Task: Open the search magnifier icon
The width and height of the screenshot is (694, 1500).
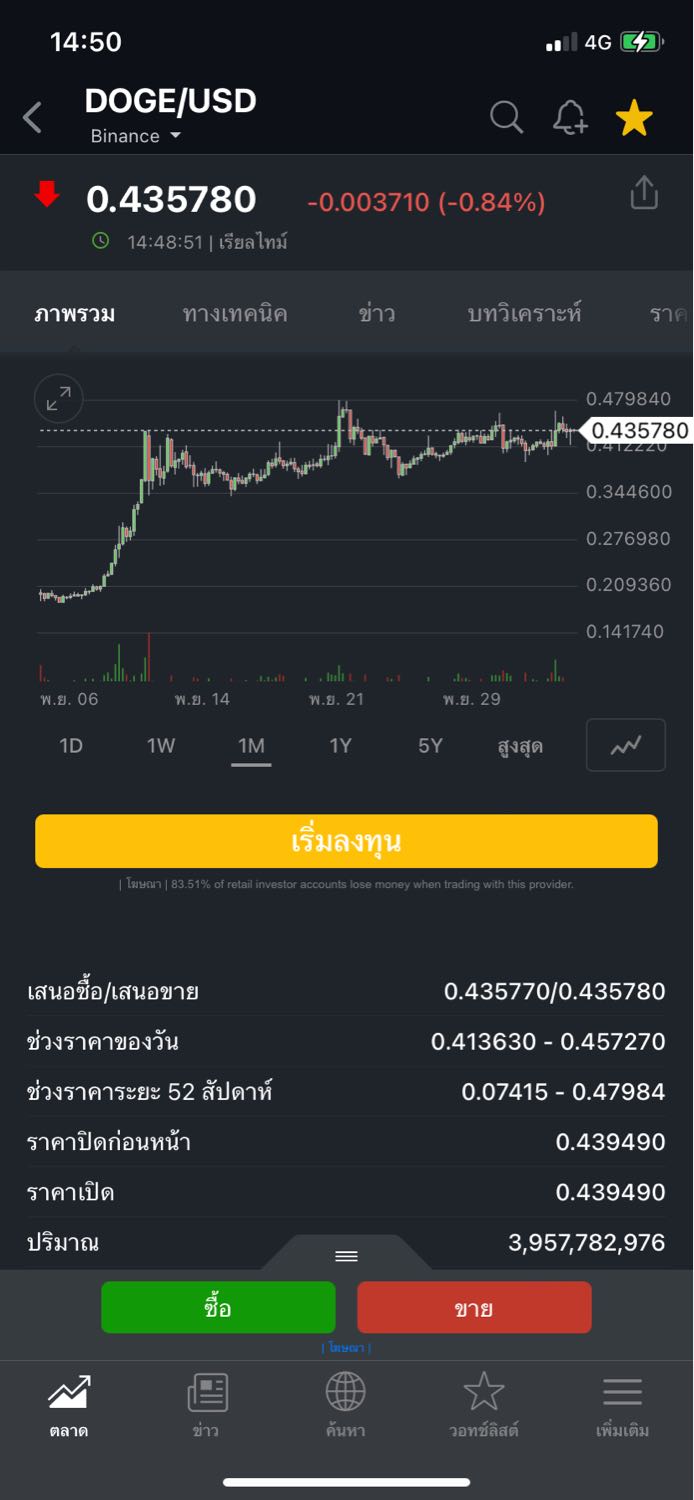Action: pyautogui.click(x=506, y=118)
